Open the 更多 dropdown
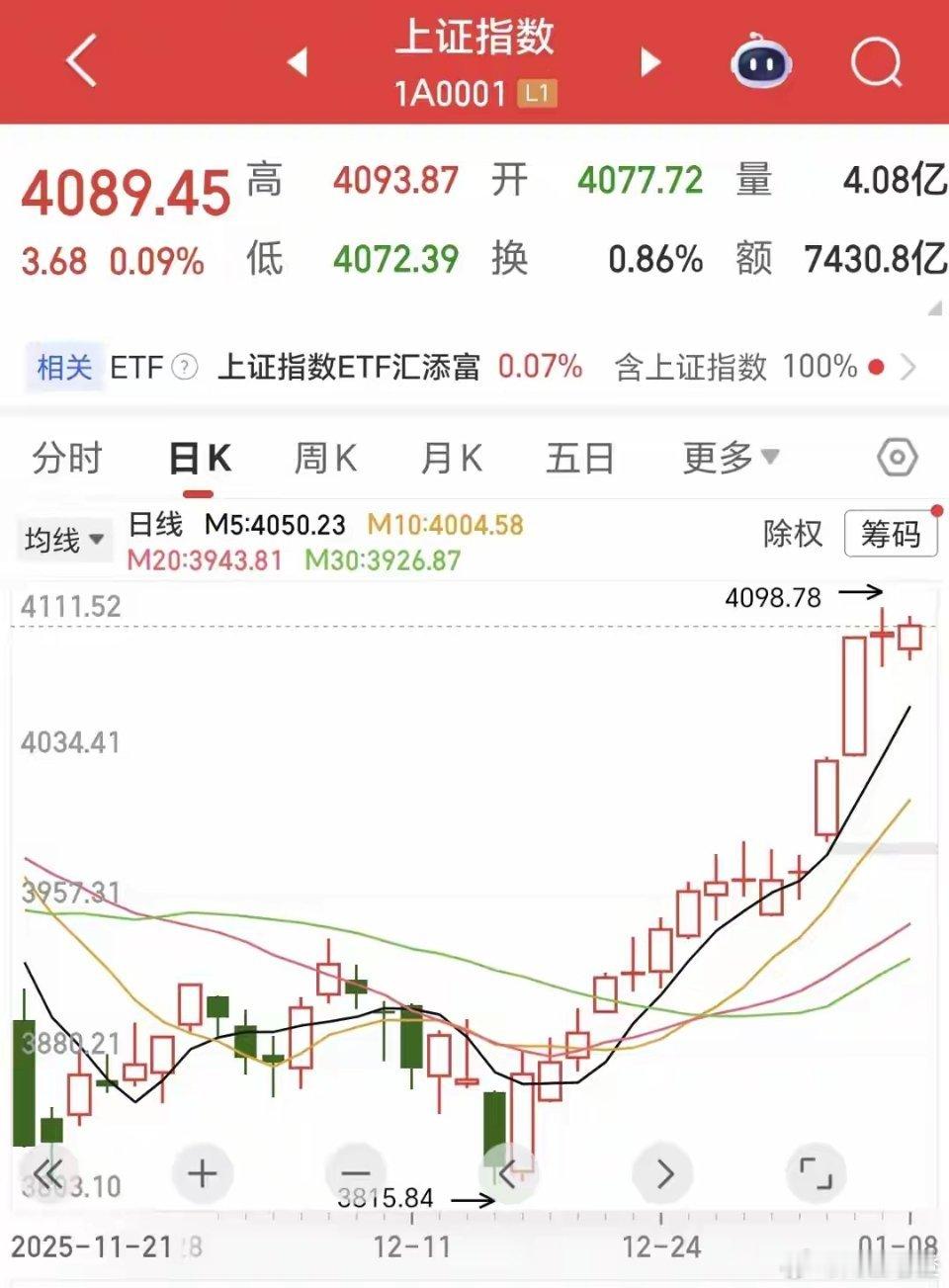Image resolution: width=949 pixels, height=1288 pixels. (x=729, y=457)
